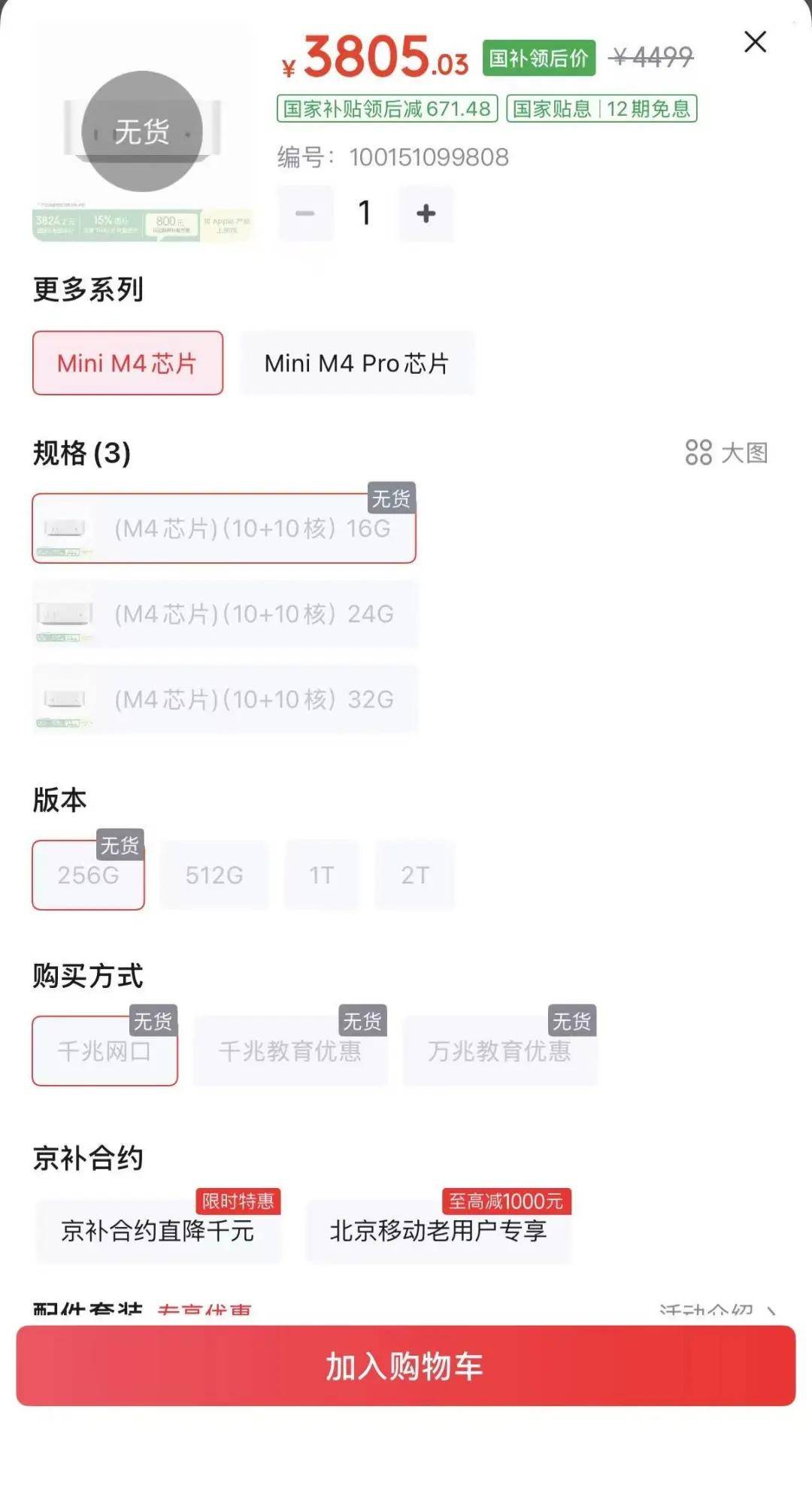Select 北京移动老用户专享 contract

[438, 1231]
